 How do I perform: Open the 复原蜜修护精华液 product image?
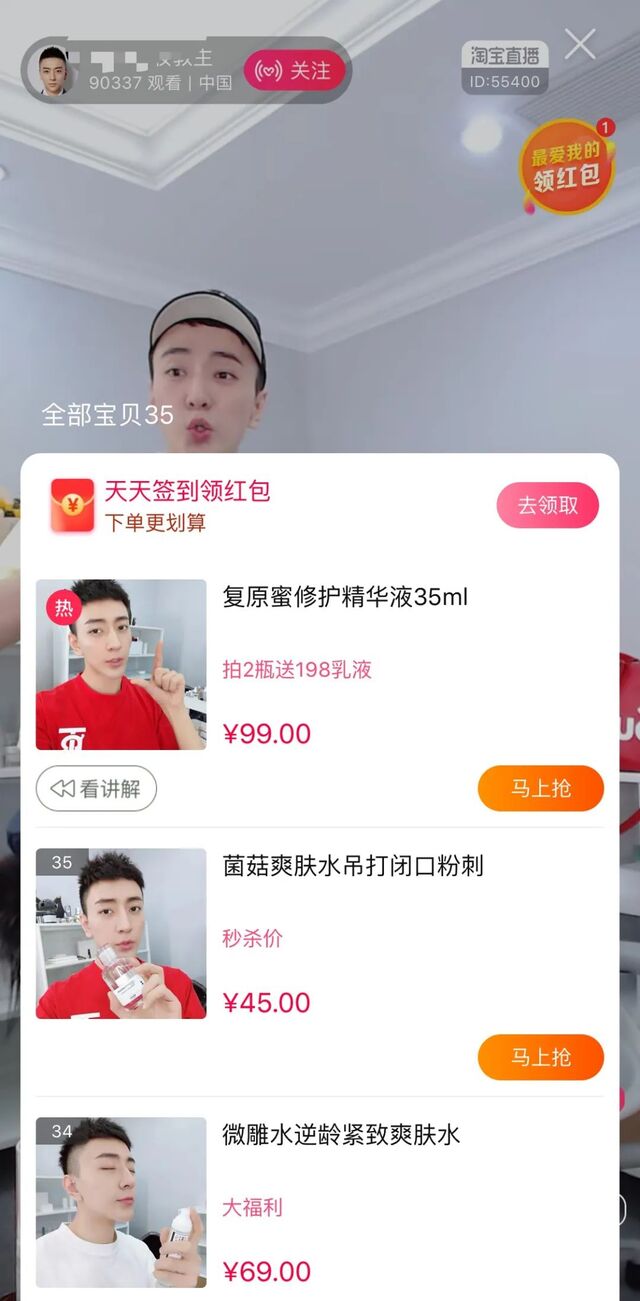[x=121, y=665]
